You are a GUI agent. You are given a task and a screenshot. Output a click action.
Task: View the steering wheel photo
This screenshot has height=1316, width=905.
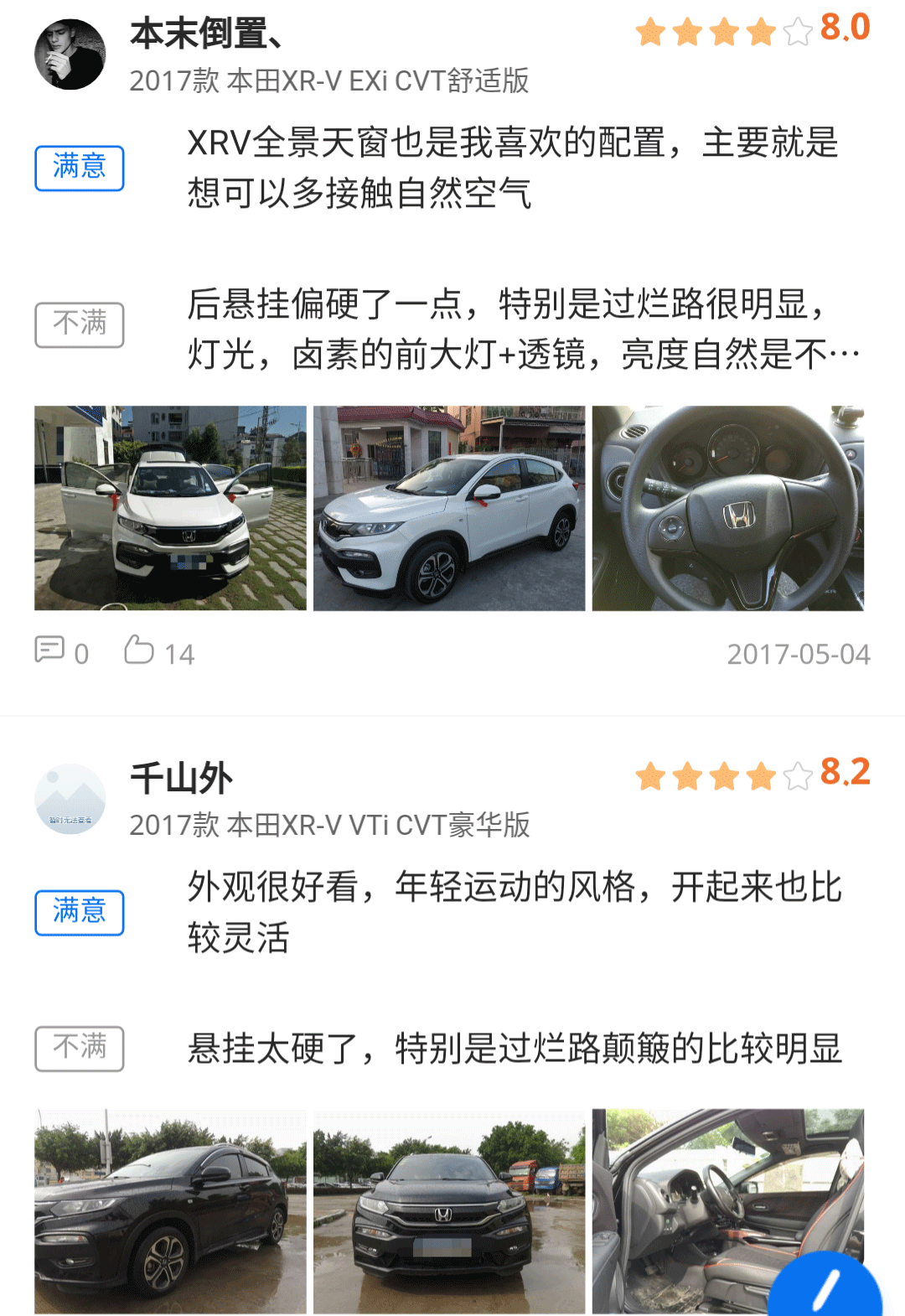[727, 508]
